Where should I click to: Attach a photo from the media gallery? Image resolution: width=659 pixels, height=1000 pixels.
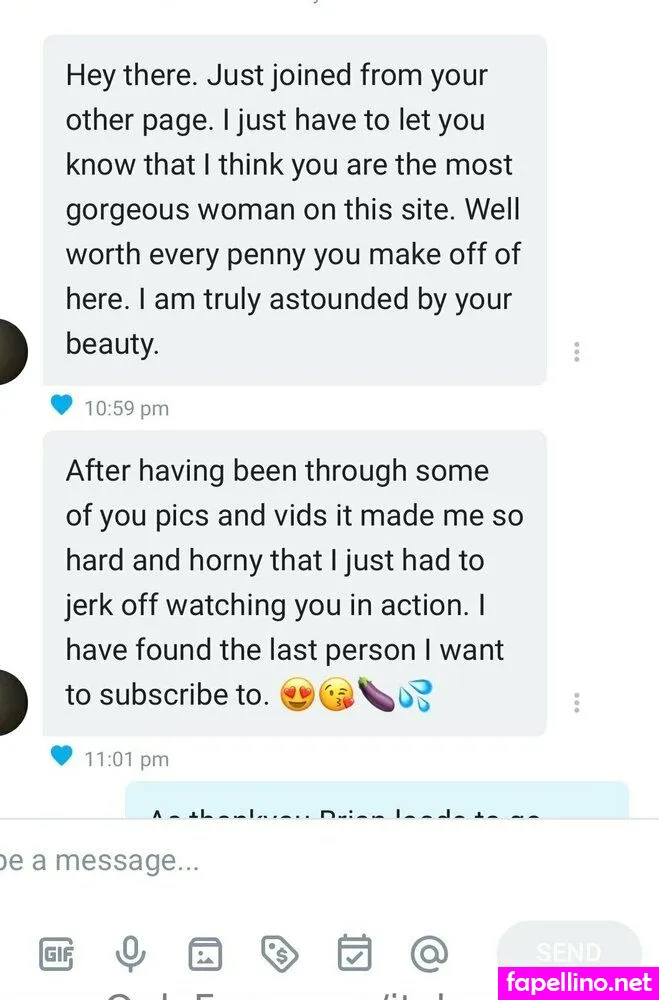pyautogui.click(x=205, y=954)
